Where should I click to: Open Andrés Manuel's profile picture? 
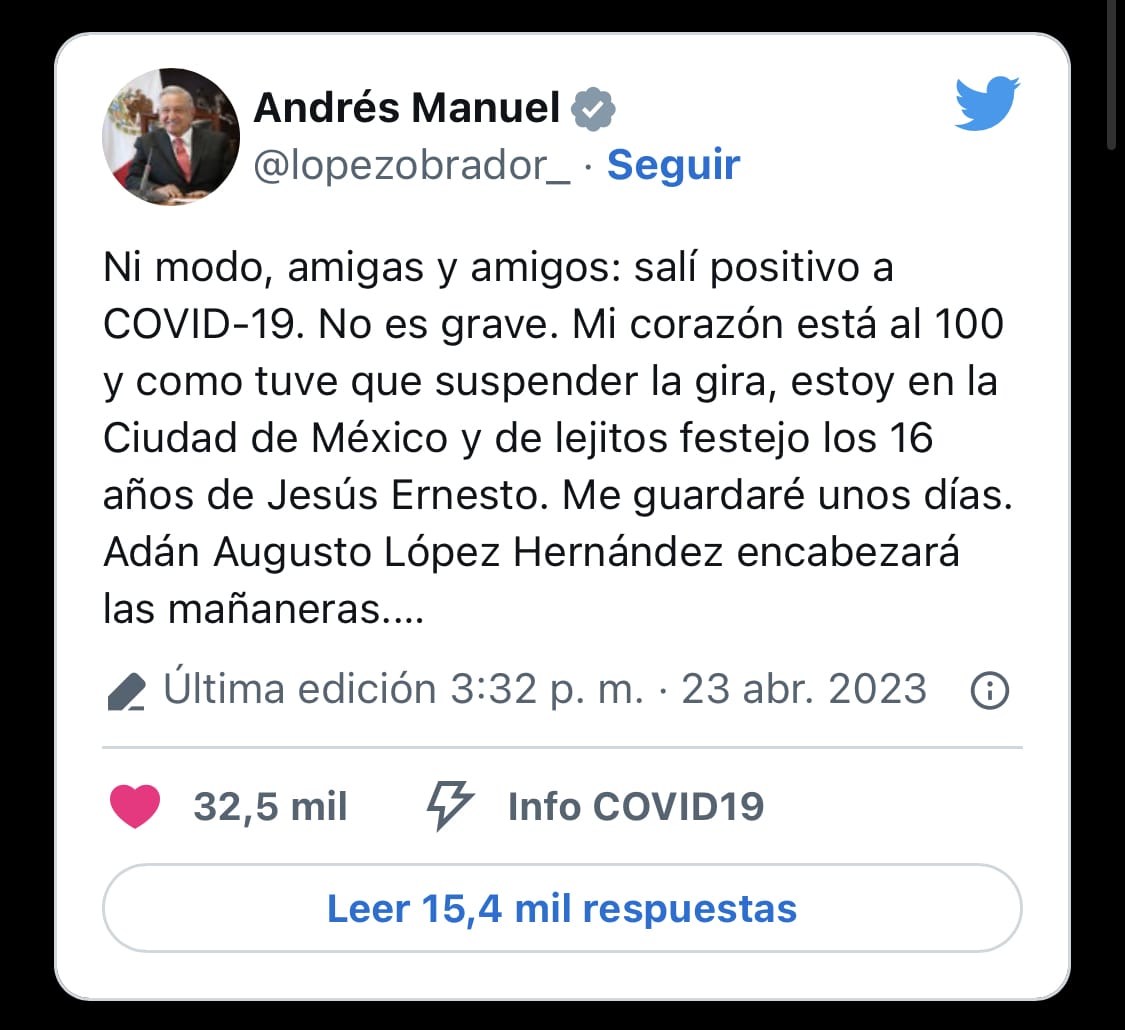pos(171,137)
